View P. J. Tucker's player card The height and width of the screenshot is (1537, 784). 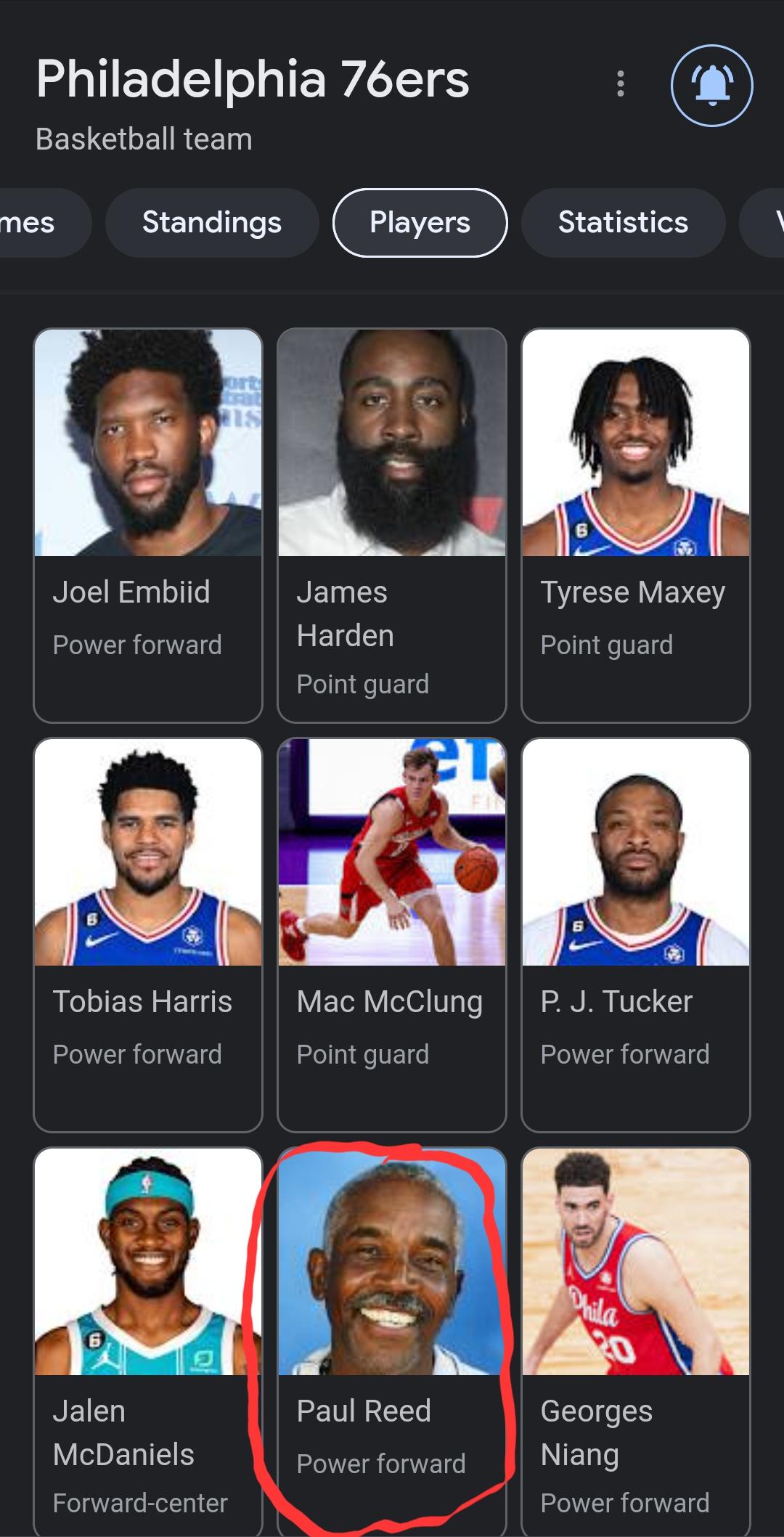(636, 934)
